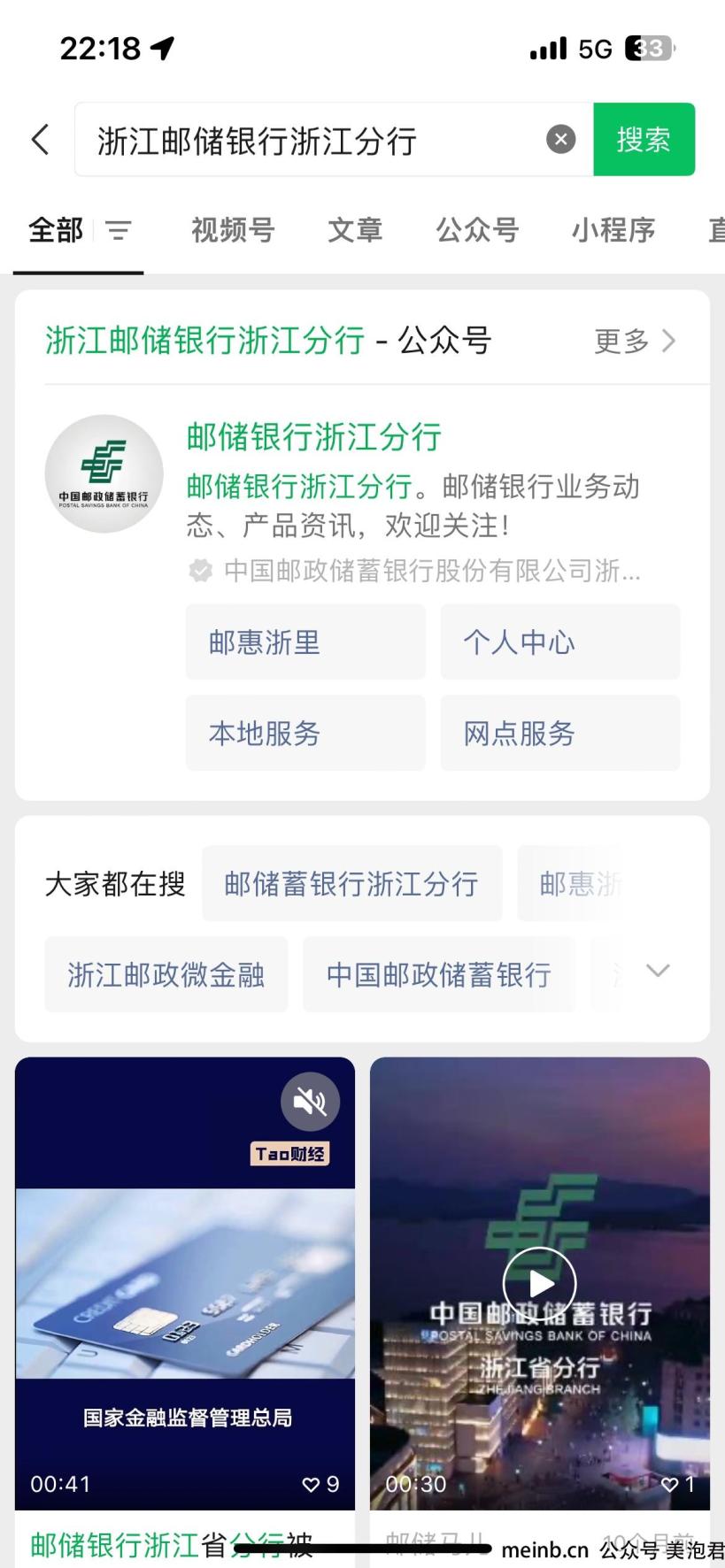The width and height of the screenshot is (725, 1568).
Task: Open 更多 official account results
Action: click(x=635, y=341)
